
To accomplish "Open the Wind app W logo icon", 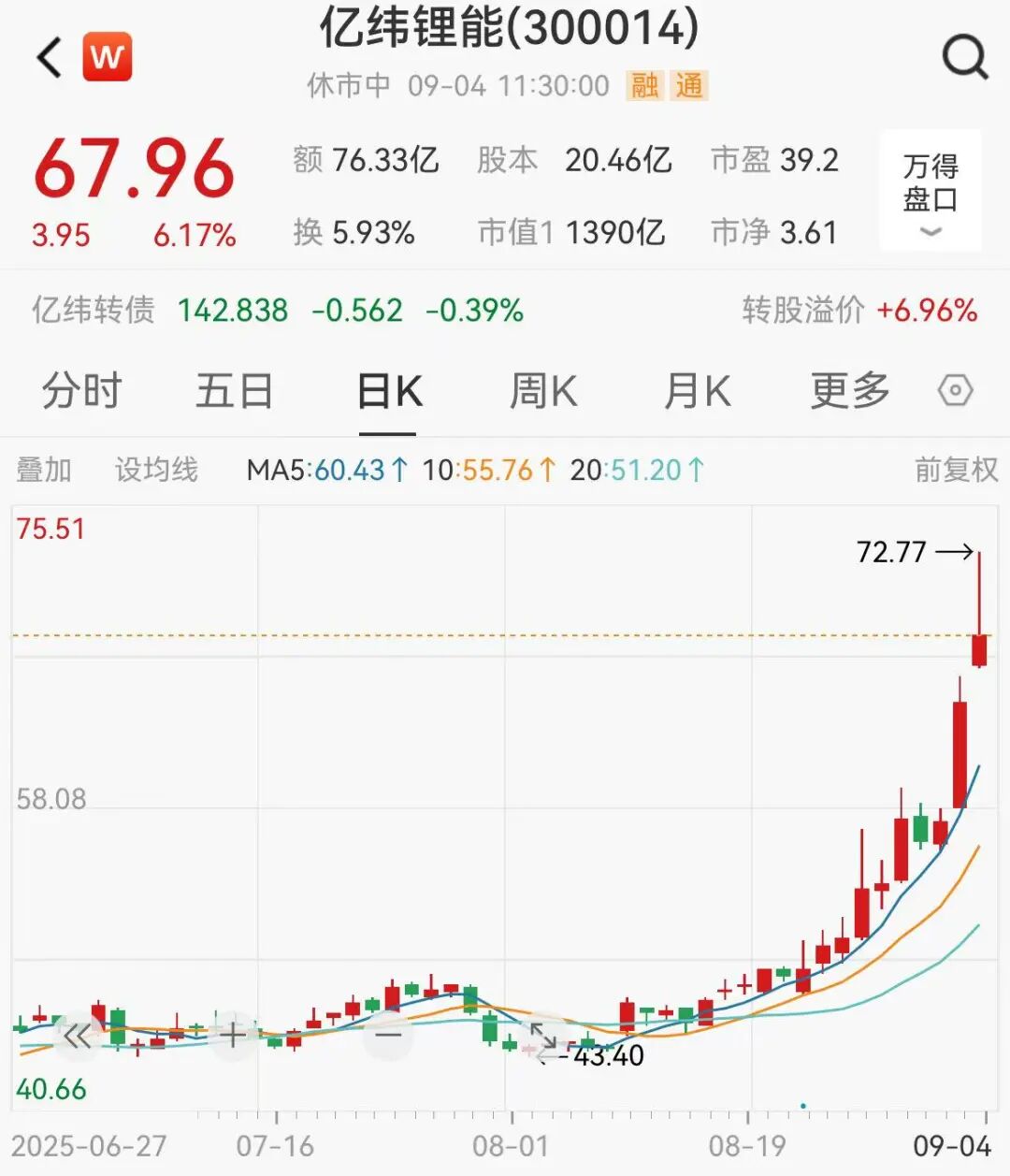I will click(106, 56).
